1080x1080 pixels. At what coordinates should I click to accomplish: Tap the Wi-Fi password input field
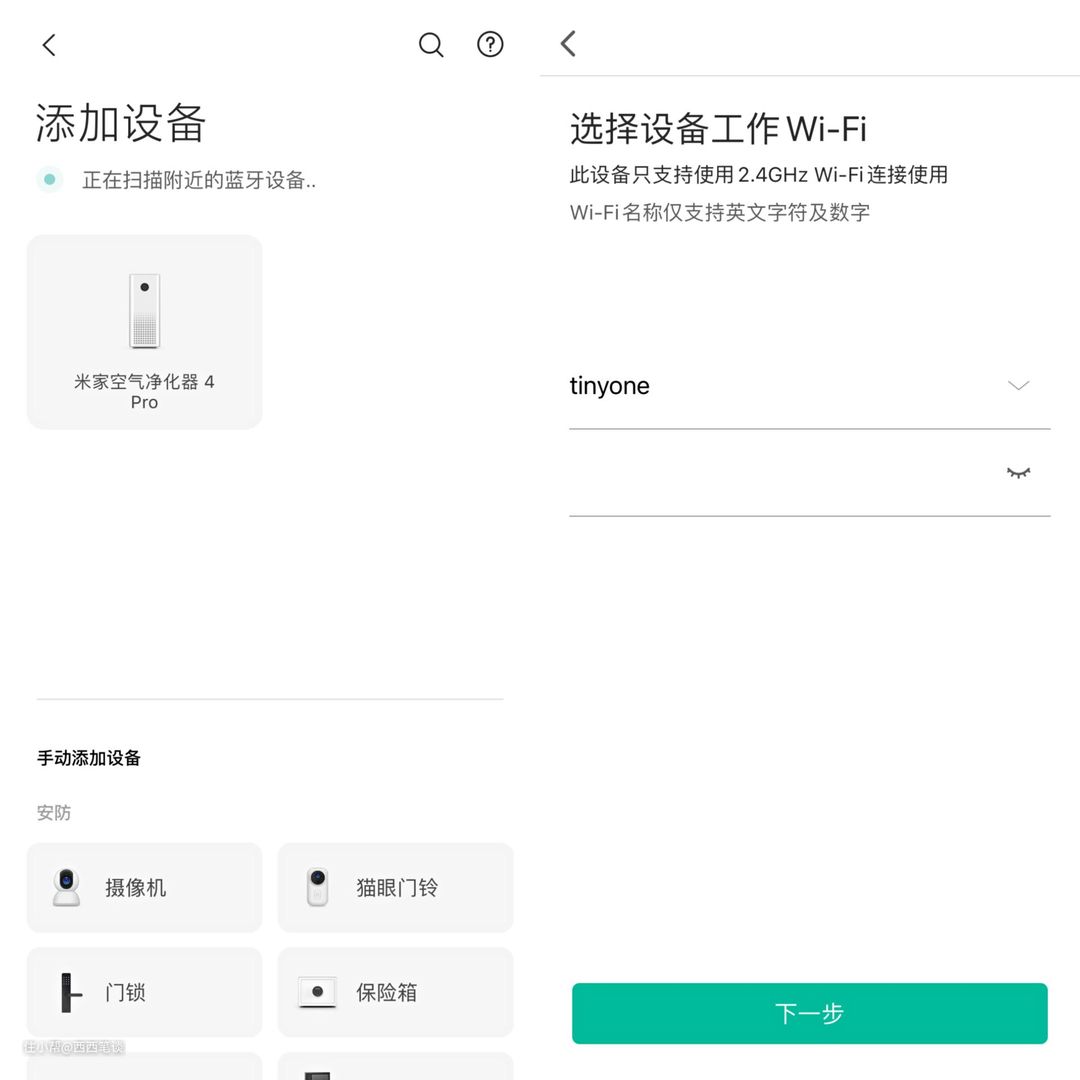point(780,473)
